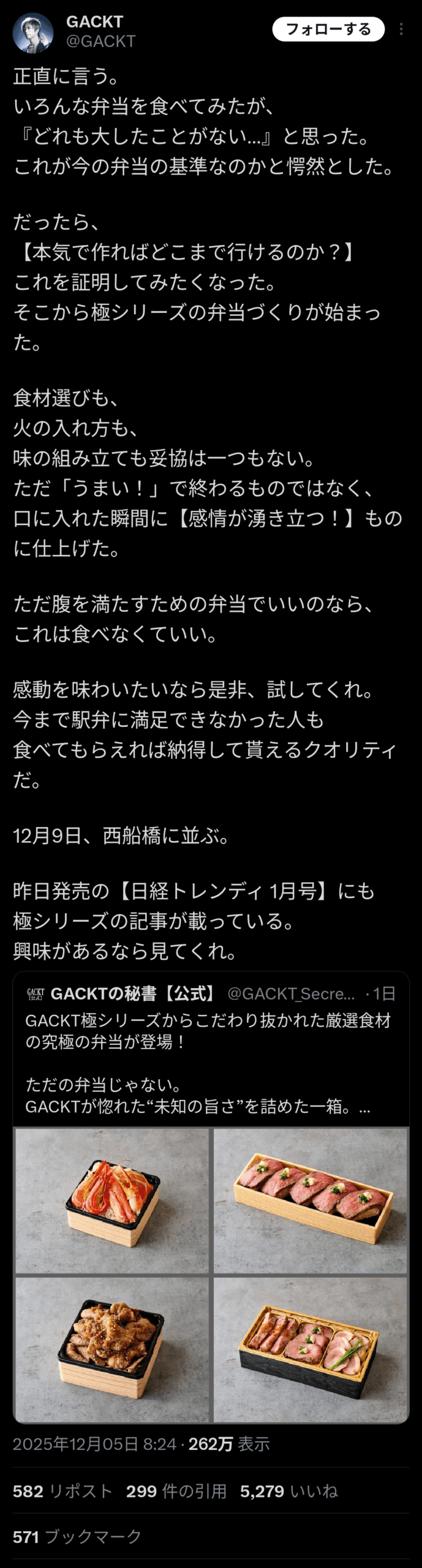View the roast beef sushi bento photo

(x=310, y=1200)
